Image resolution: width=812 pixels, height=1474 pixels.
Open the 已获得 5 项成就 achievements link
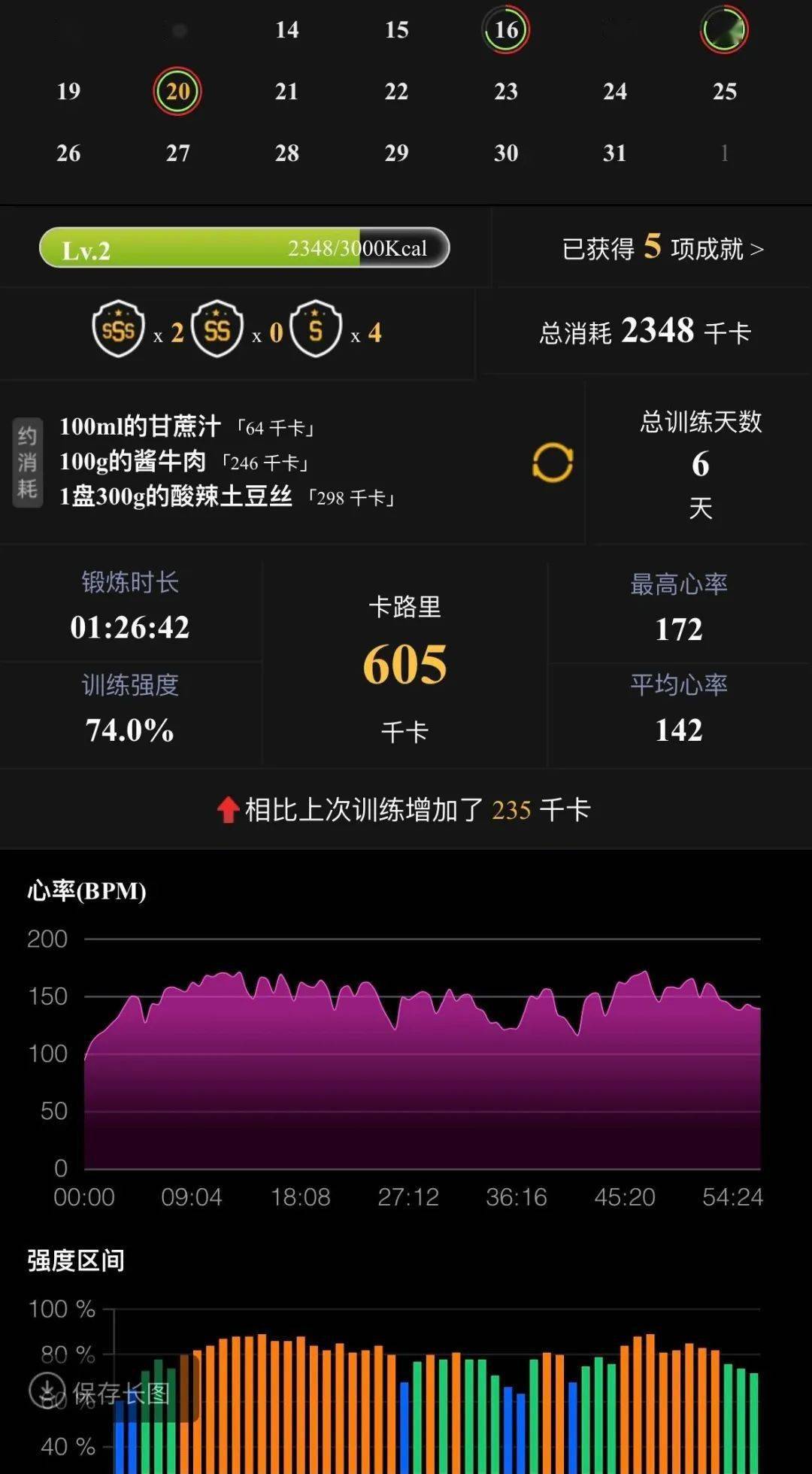[x=662, y=248]
